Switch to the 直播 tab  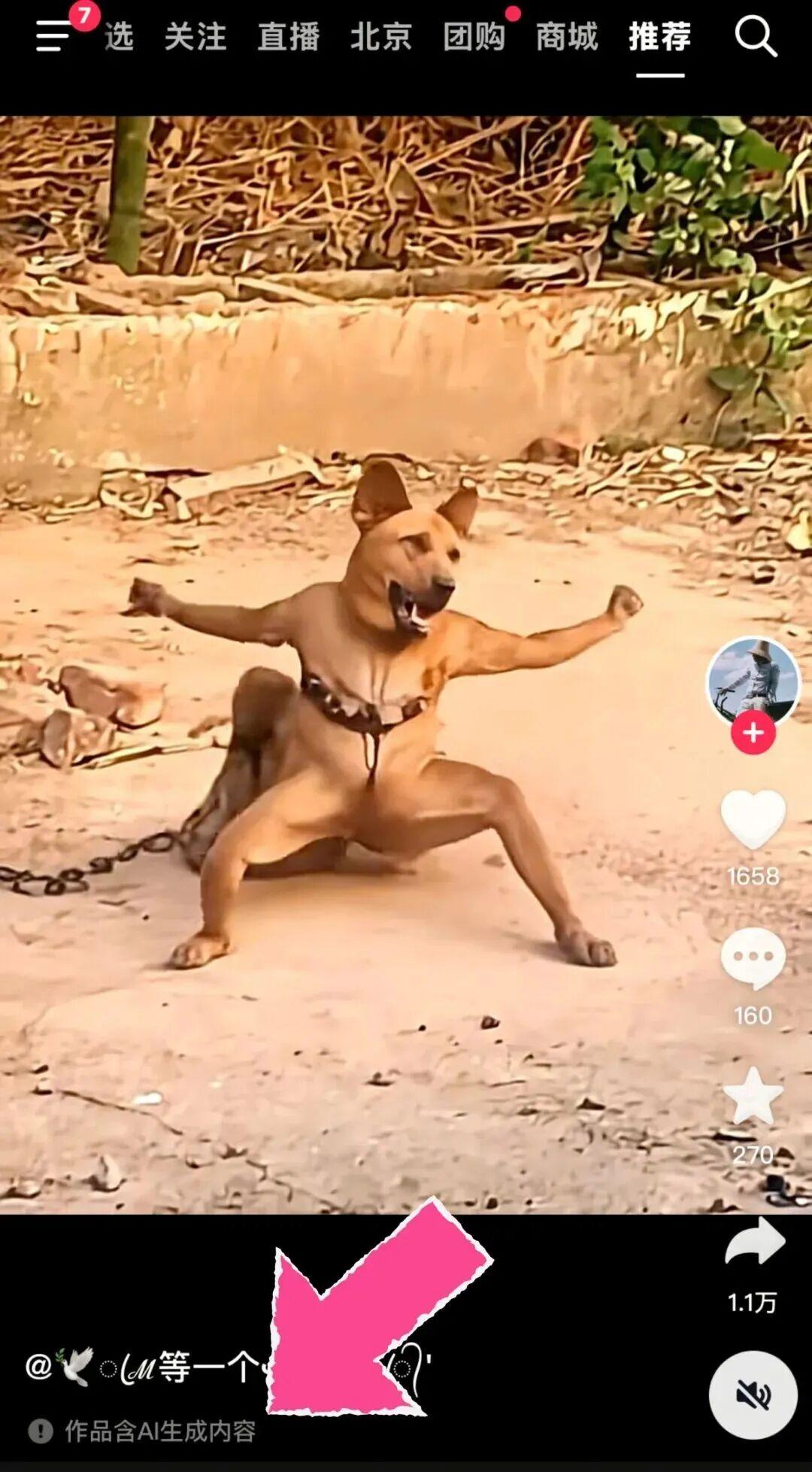point(289,36)
